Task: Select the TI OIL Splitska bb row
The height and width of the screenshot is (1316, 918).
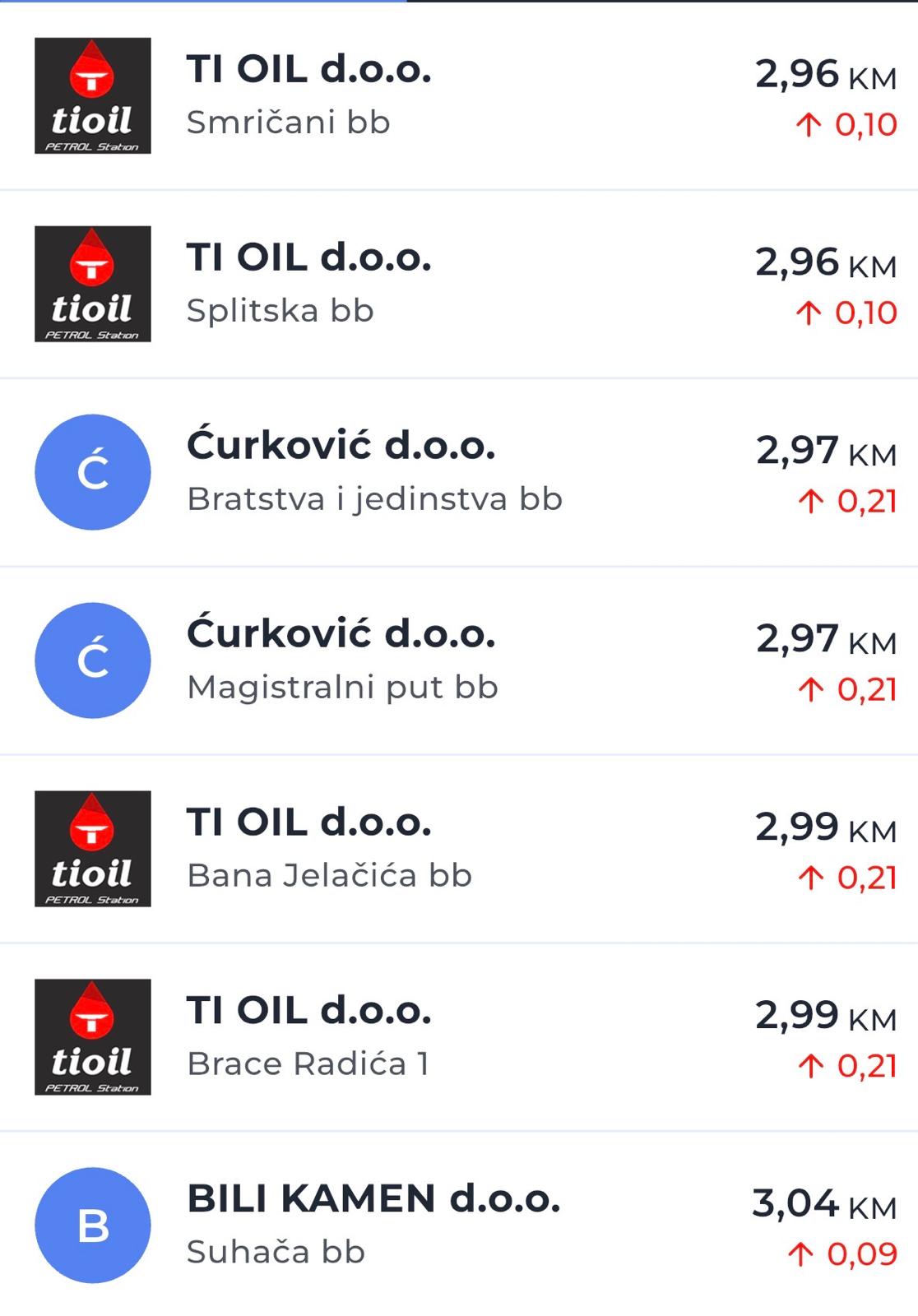Action: point(459,284)
